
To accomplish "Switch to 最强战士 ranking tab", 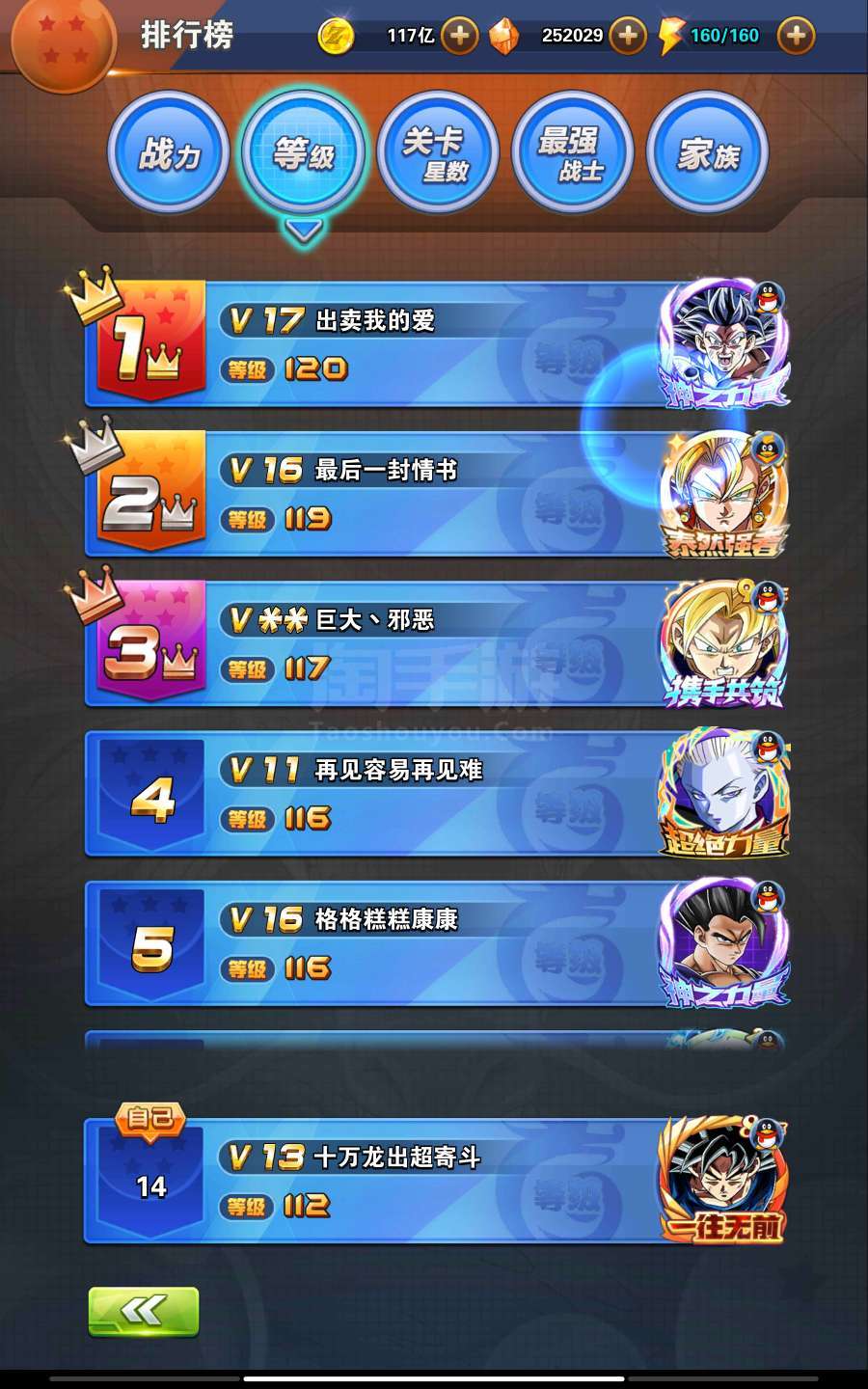I will click(573, 152).
